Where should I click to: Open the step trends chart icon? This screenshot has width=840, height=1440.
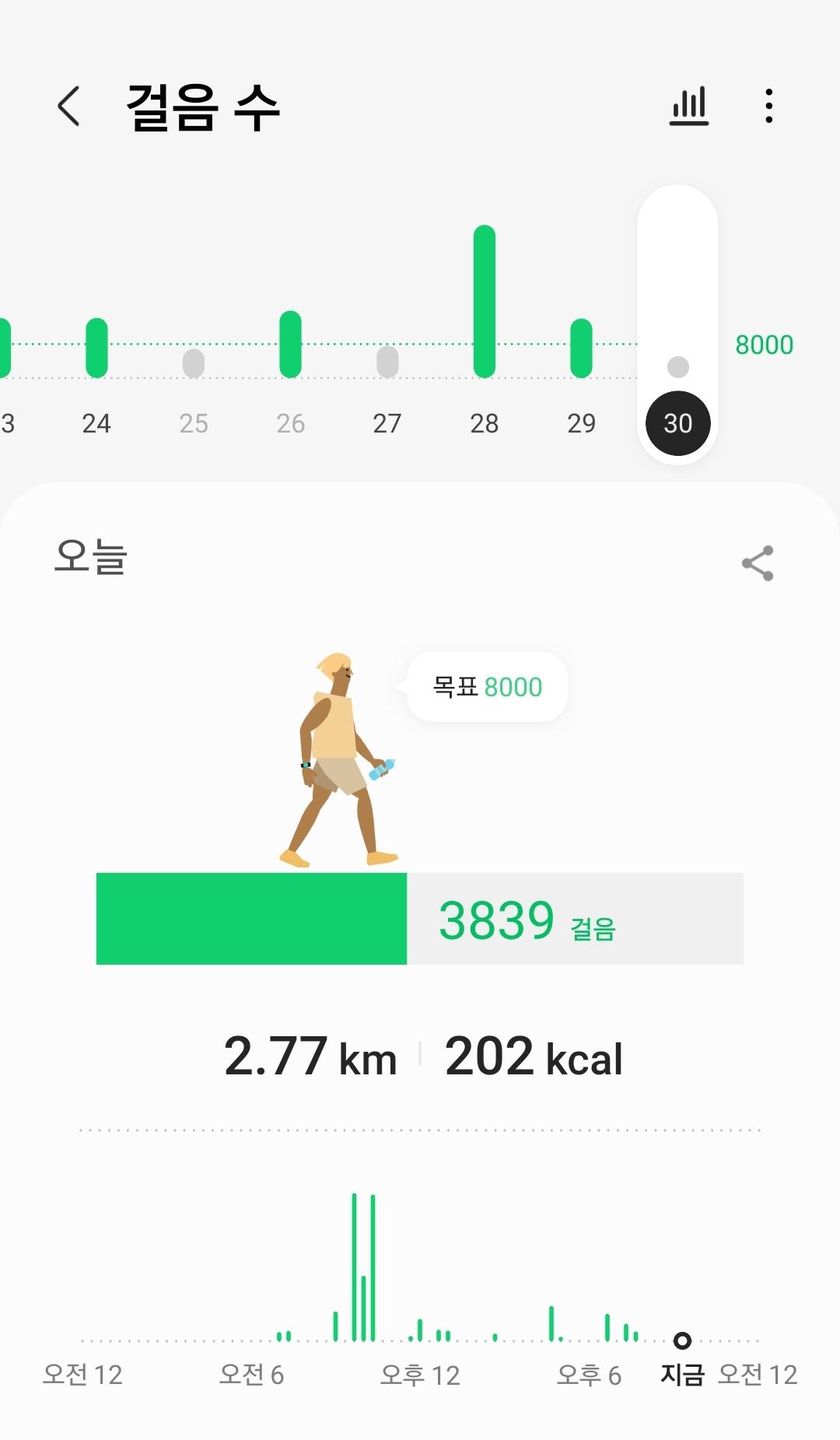point(689,107)
